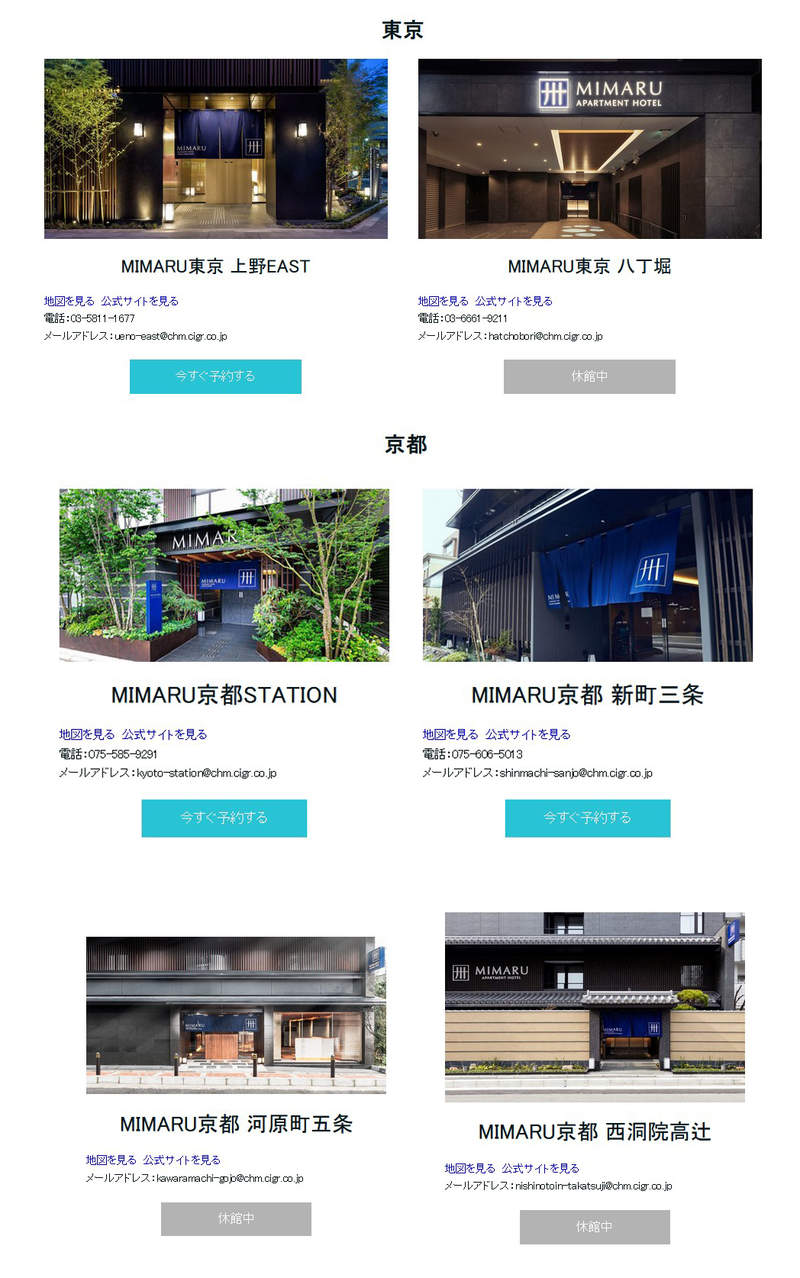Visit MIMARU京都 新町三条 official site
This screenshot has height=1278, width=800.
pyautogui.click(x=528, y=734)
